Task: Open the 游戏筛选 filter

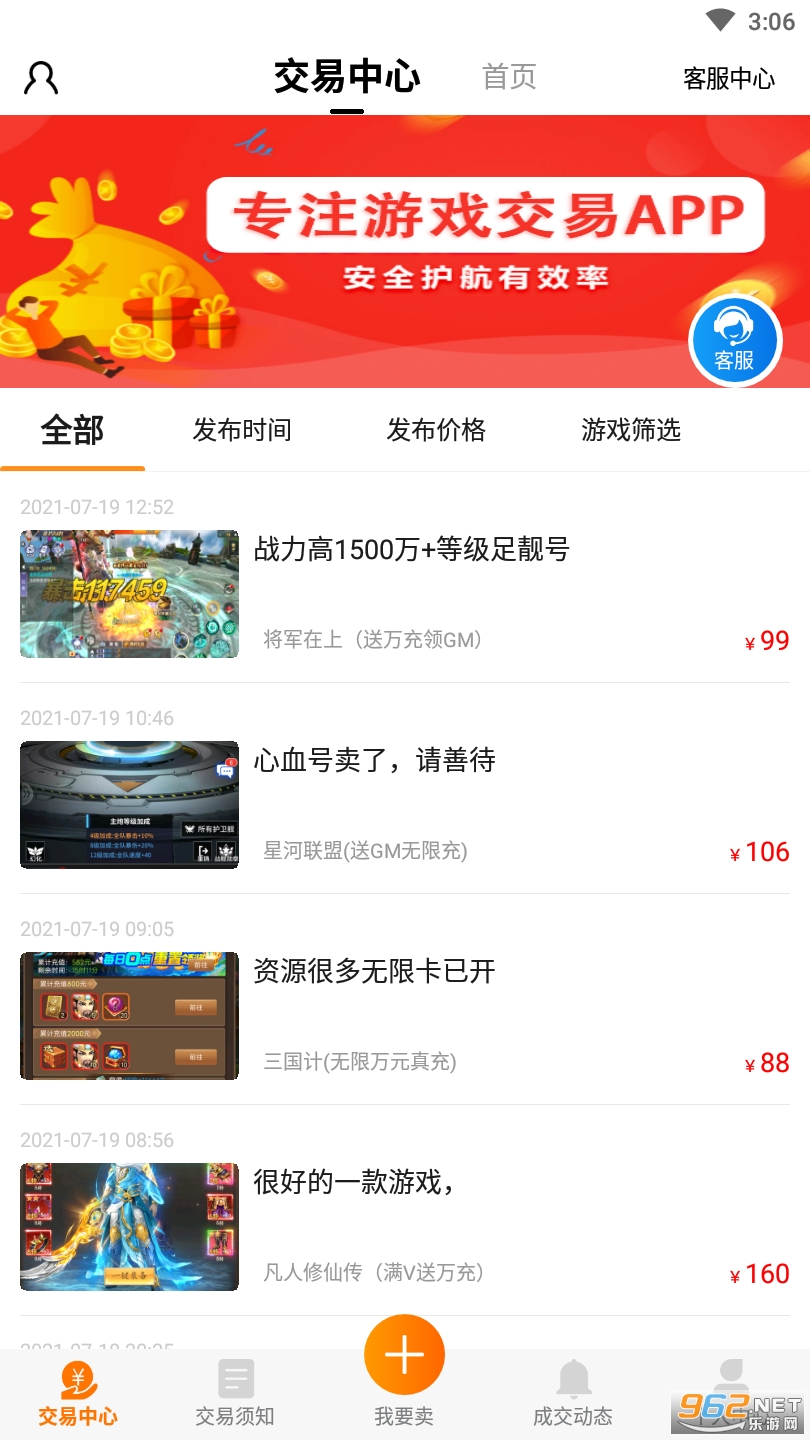Action: (631, 431)
